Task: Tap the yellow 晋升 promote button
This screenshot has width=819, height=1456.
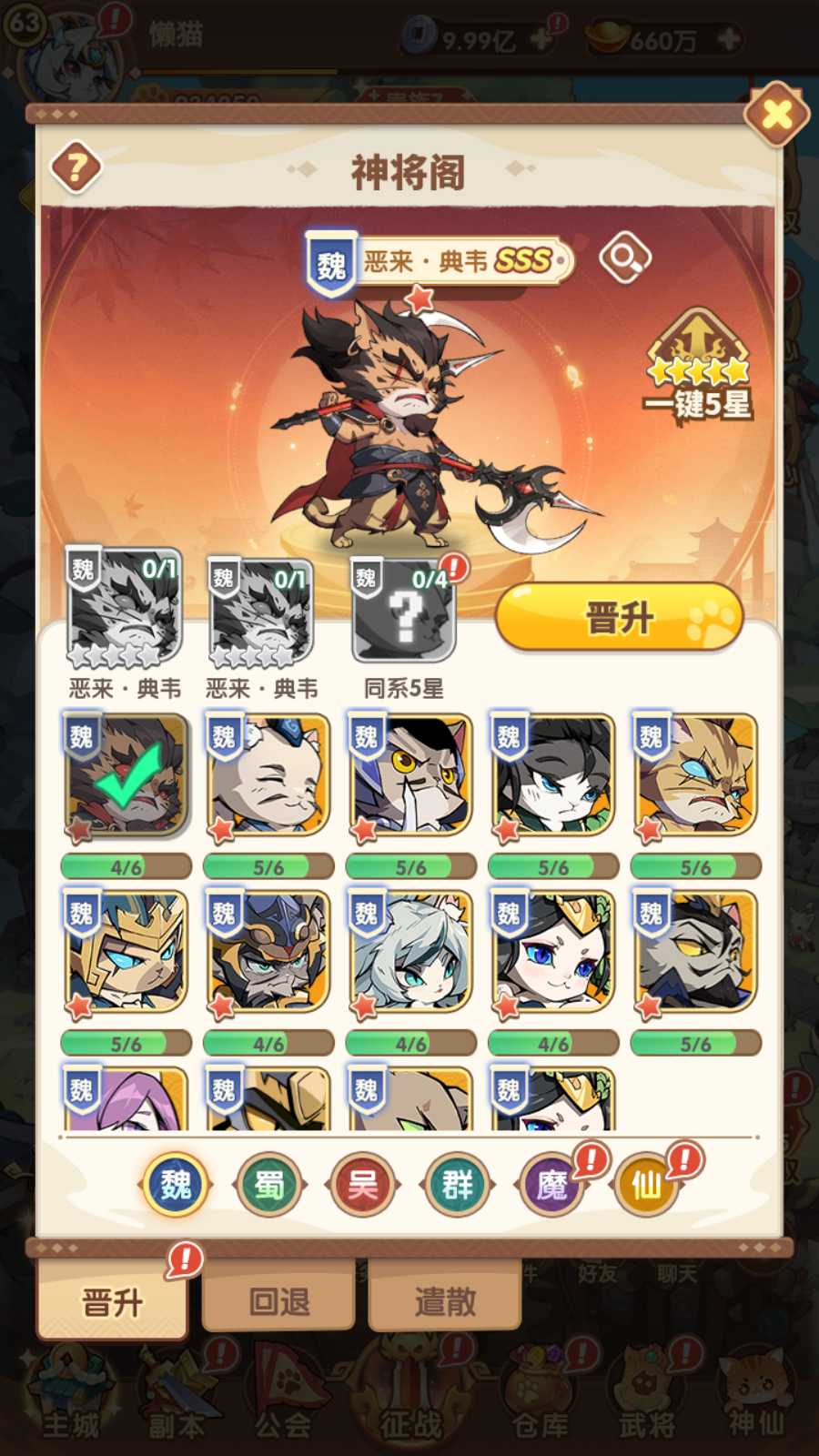Action: coord(619,618)
